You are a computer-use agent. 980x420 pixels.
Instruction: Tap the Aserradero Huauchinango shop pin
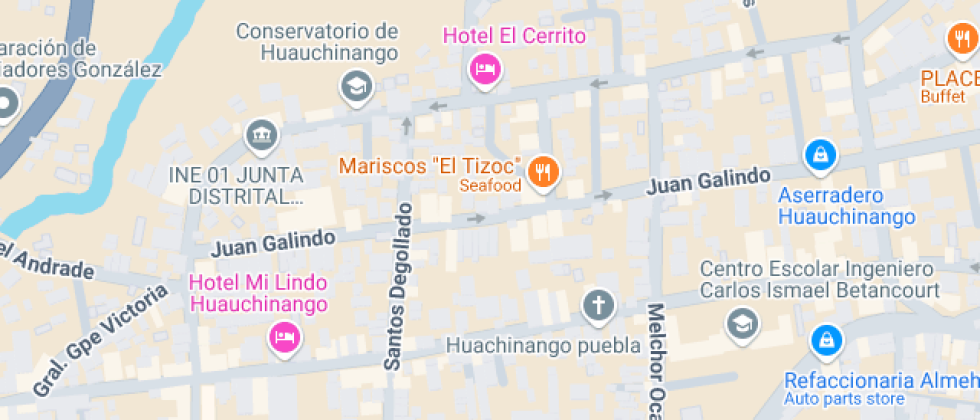point(820,155)
